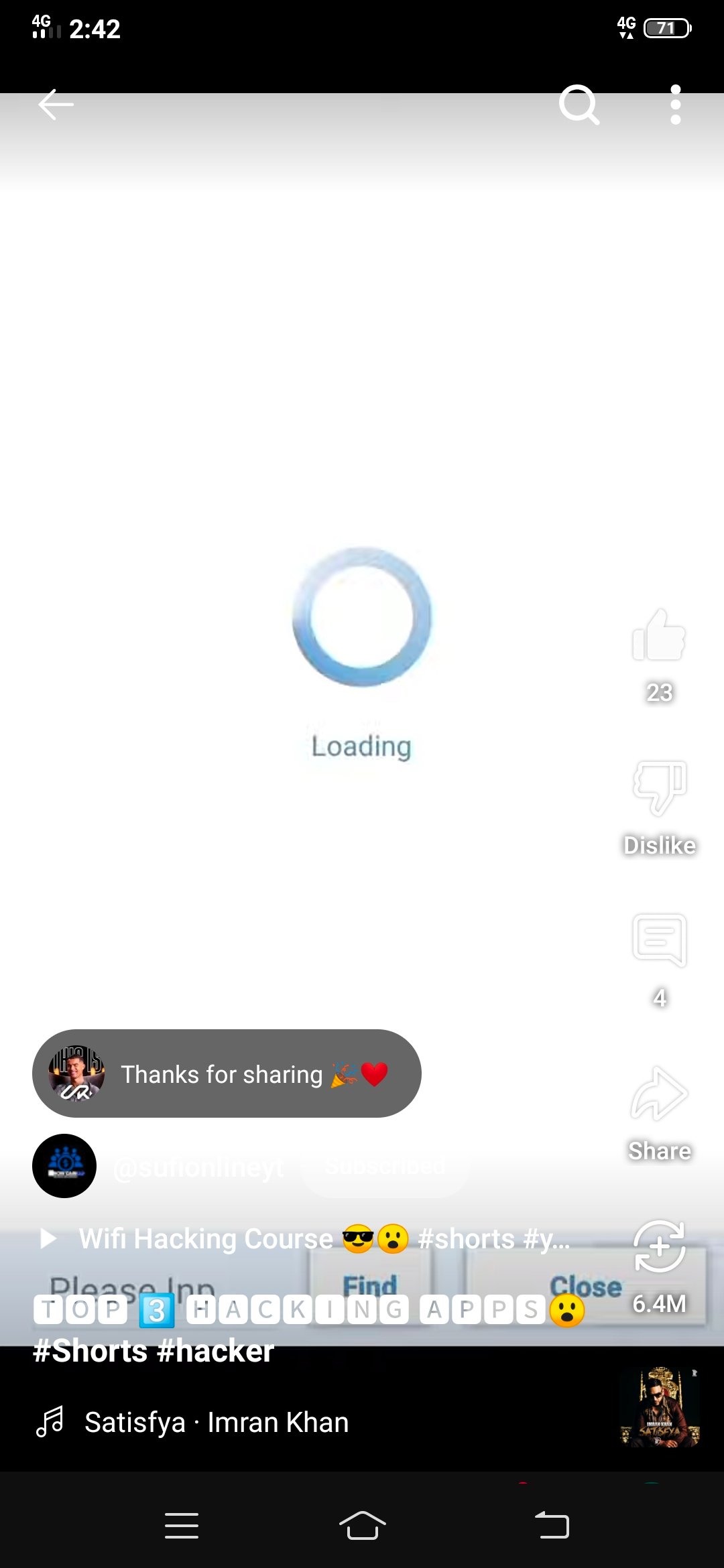Go back using the top arrow
The height and width of the screenshot is (1568, 724).
[x=55, y=105]
